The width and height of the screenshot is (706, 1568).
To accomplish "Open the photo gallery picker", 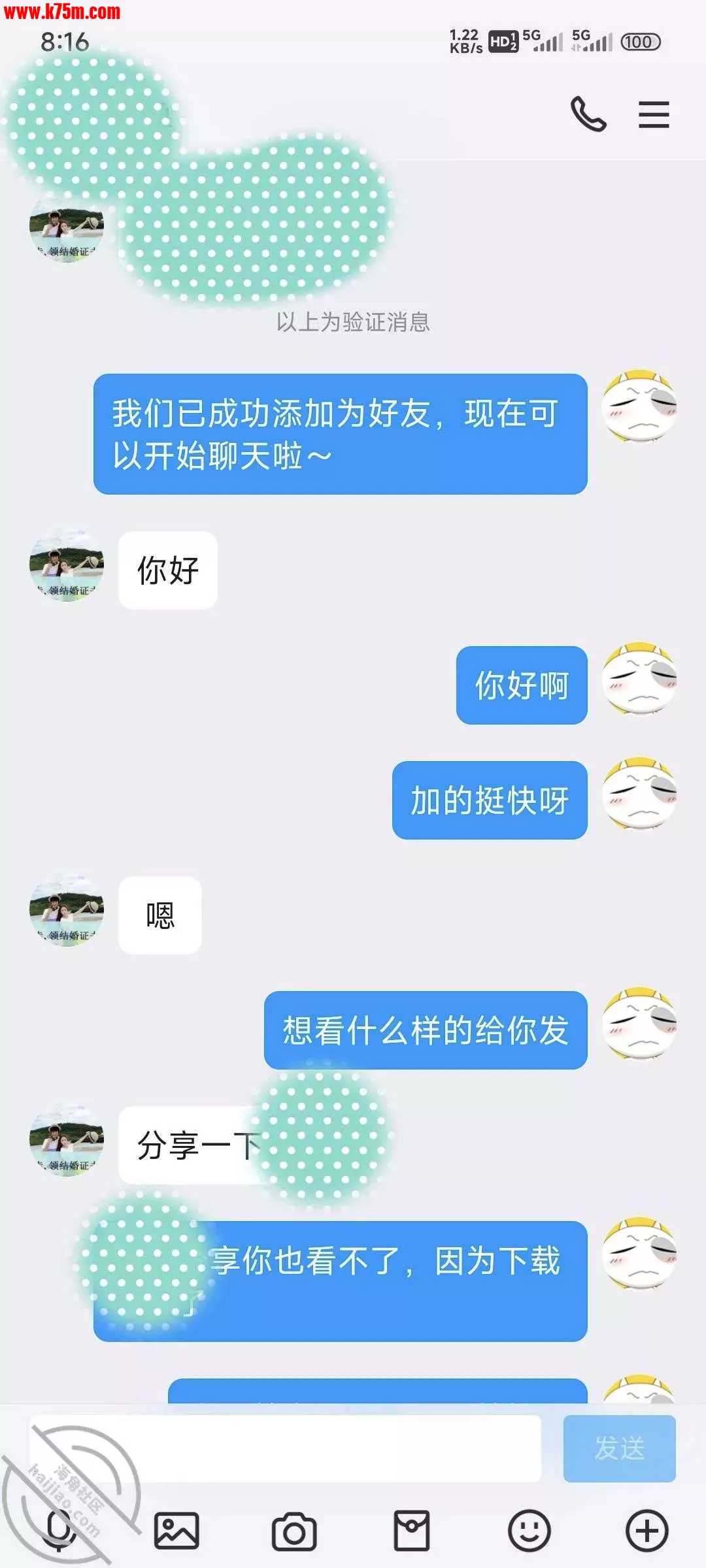I will coord(176,1531).
